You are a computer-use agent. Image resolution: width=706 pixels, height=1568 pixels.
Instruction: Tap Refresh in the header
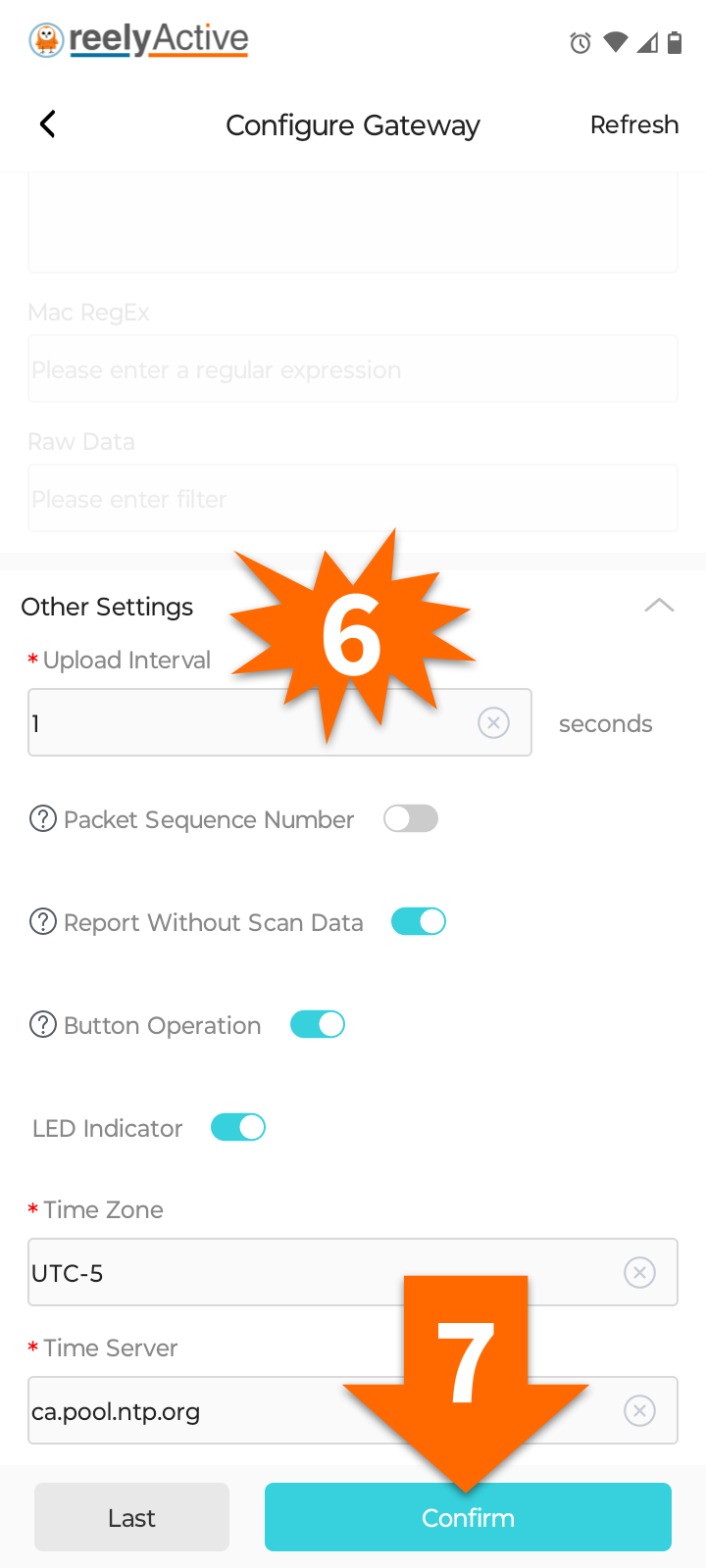click(x=634, y=124)
